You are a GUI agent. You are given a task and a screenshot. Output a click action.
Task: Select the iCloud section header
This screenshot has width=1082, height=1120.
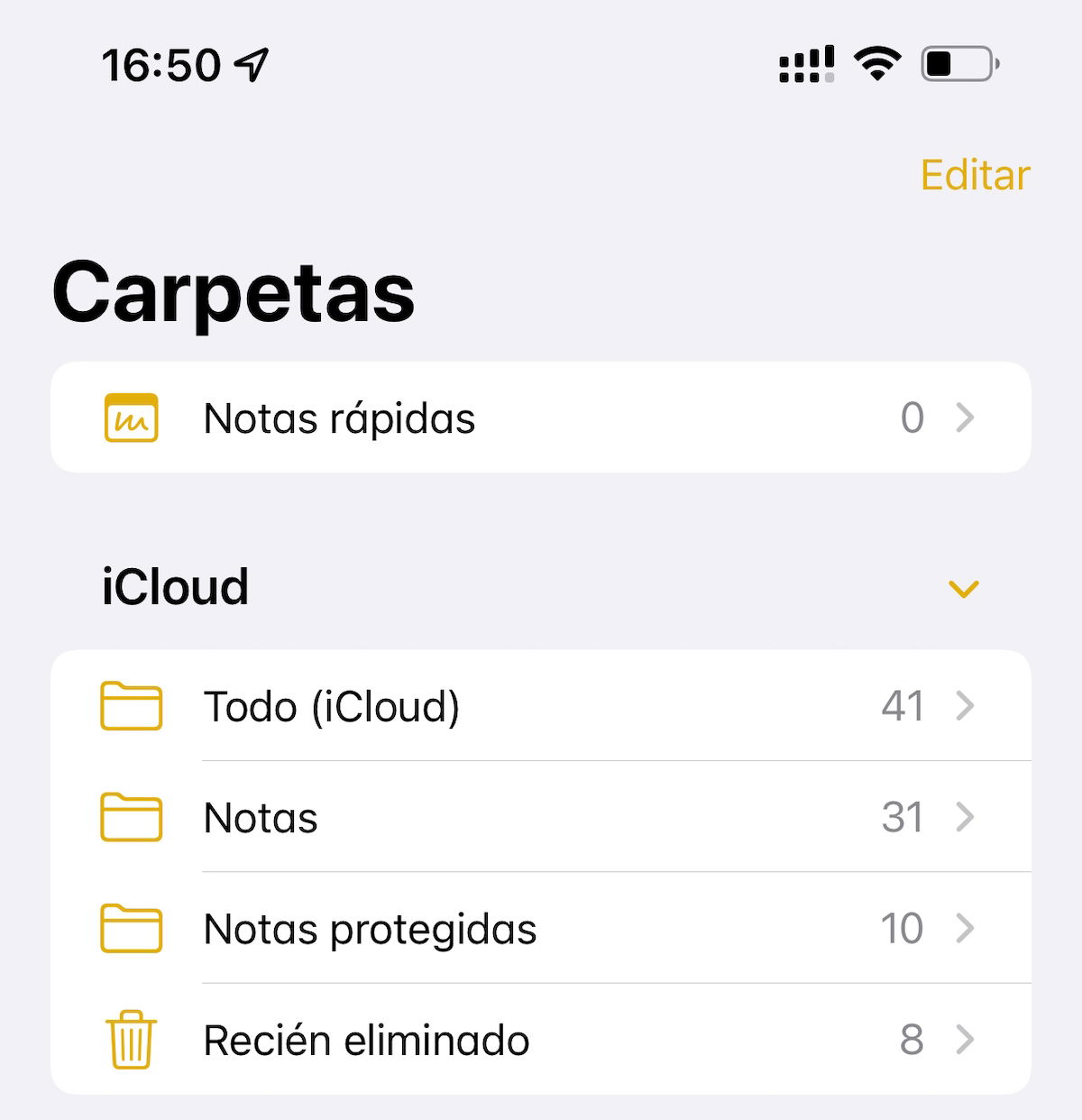tap(177, 586)
